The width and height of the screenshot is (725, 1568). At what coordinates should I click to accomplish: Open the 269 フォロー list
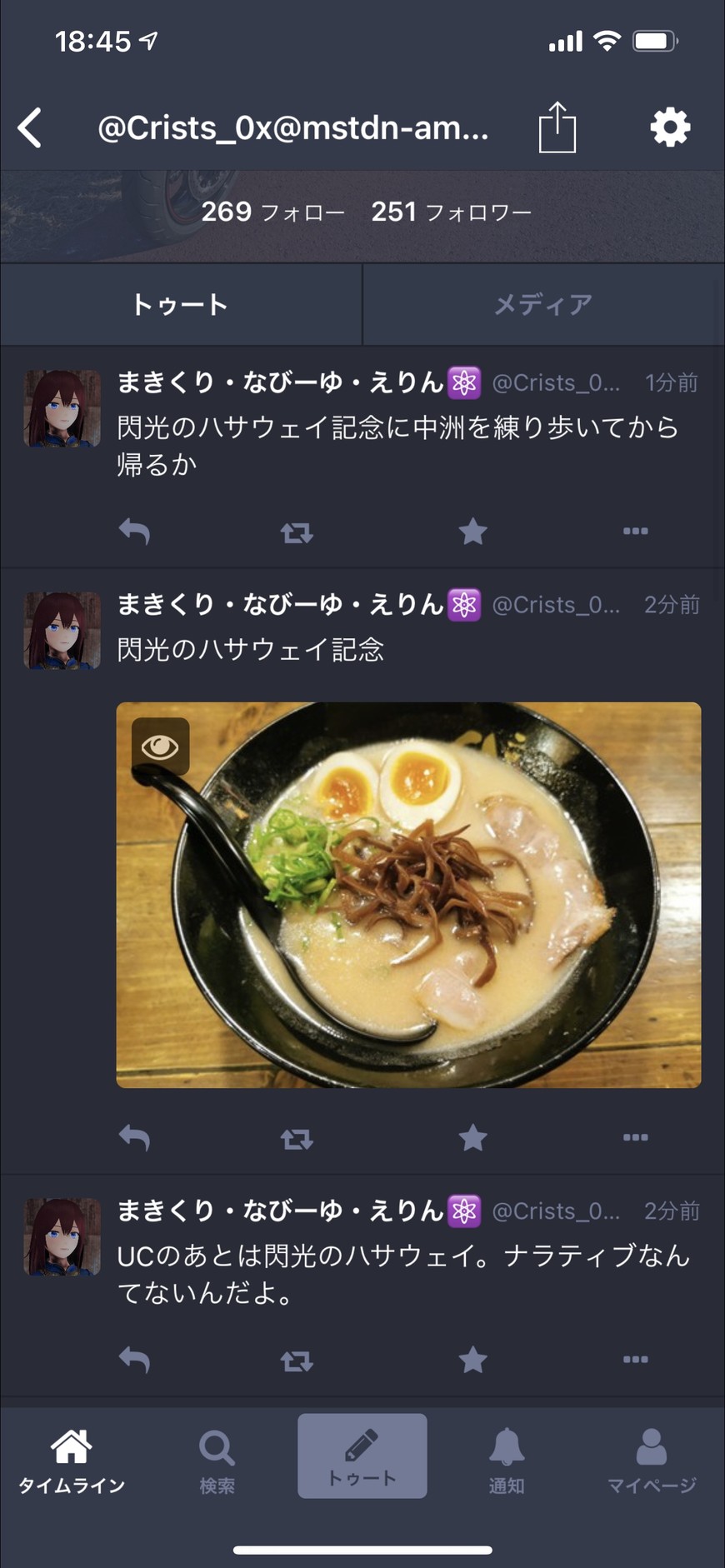coord(272,212)
